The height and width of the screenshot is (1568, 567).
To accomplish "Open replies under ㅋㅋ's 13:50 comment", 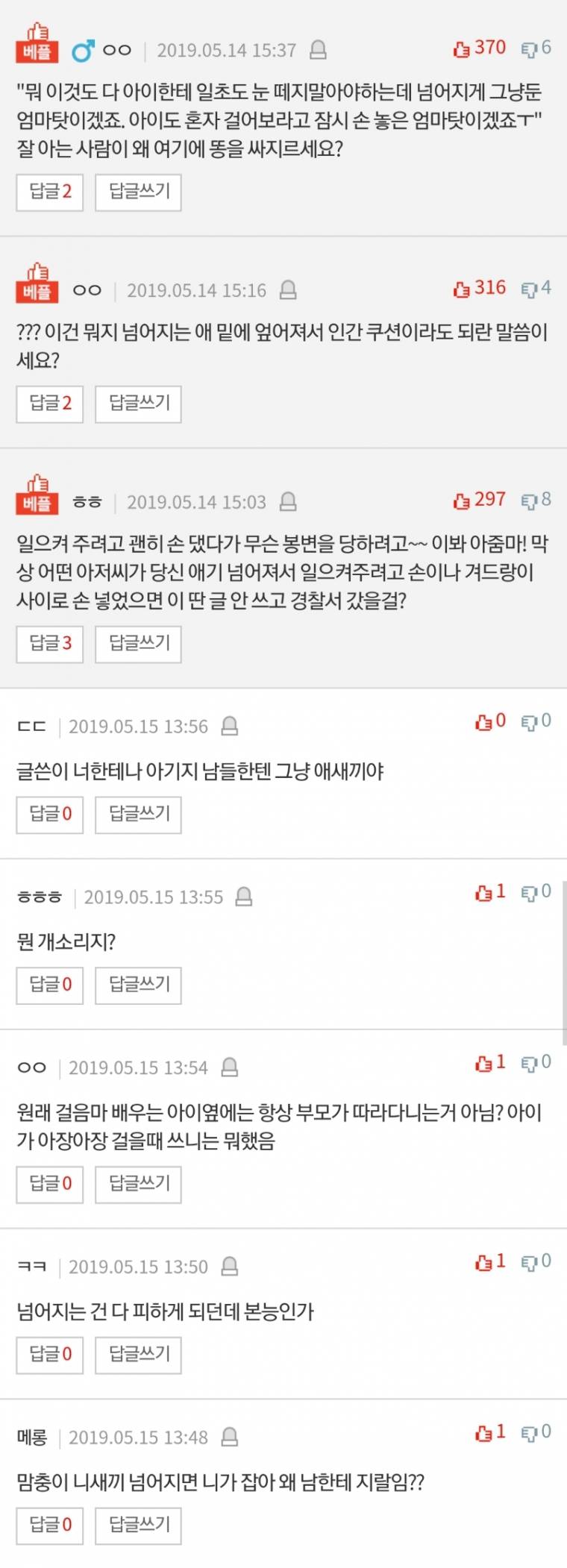I will [x=50, y=1355].
